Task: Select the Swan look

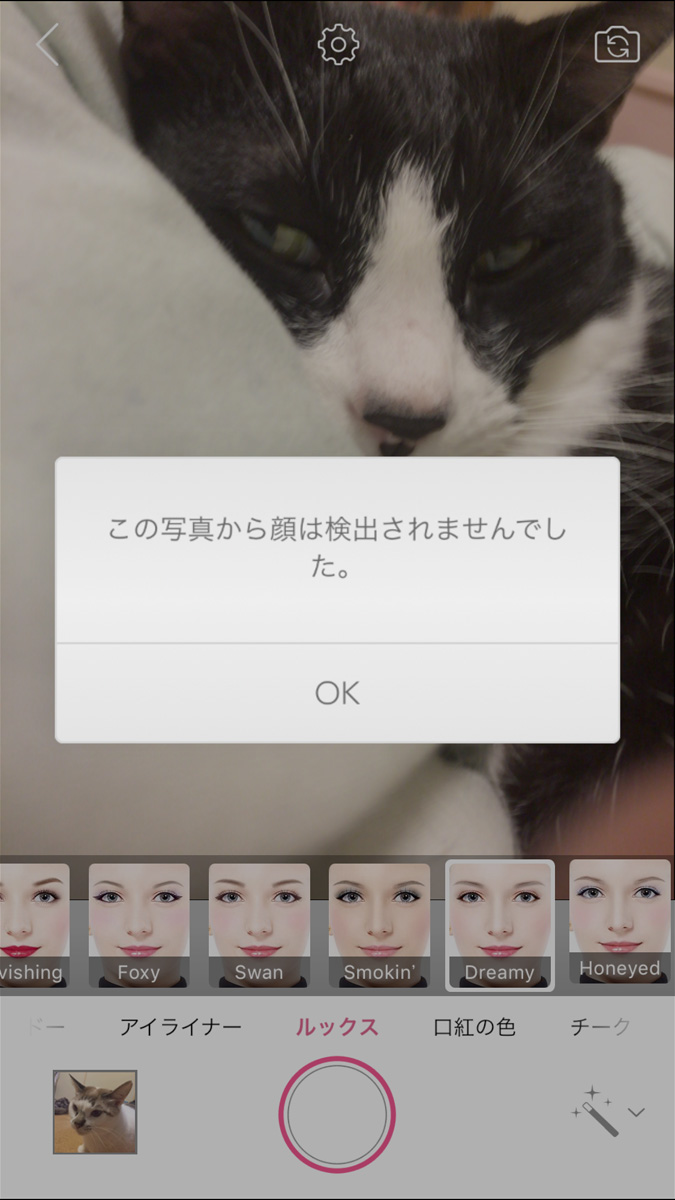Action: [259, 925]
